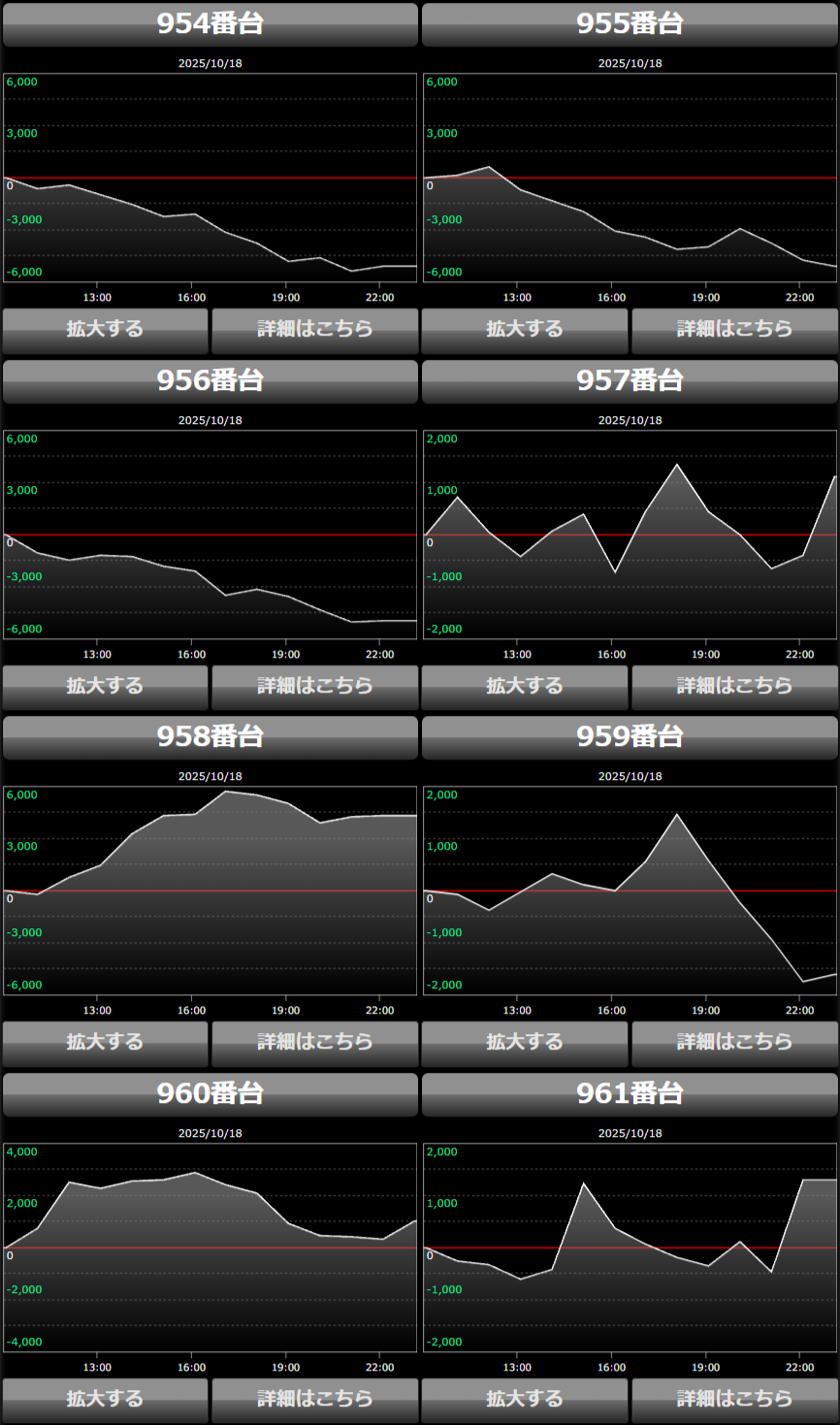Enlarge the graph for machine 957
The height and width of the screenshot is (1425, 840).
click(x=525, y=687)
